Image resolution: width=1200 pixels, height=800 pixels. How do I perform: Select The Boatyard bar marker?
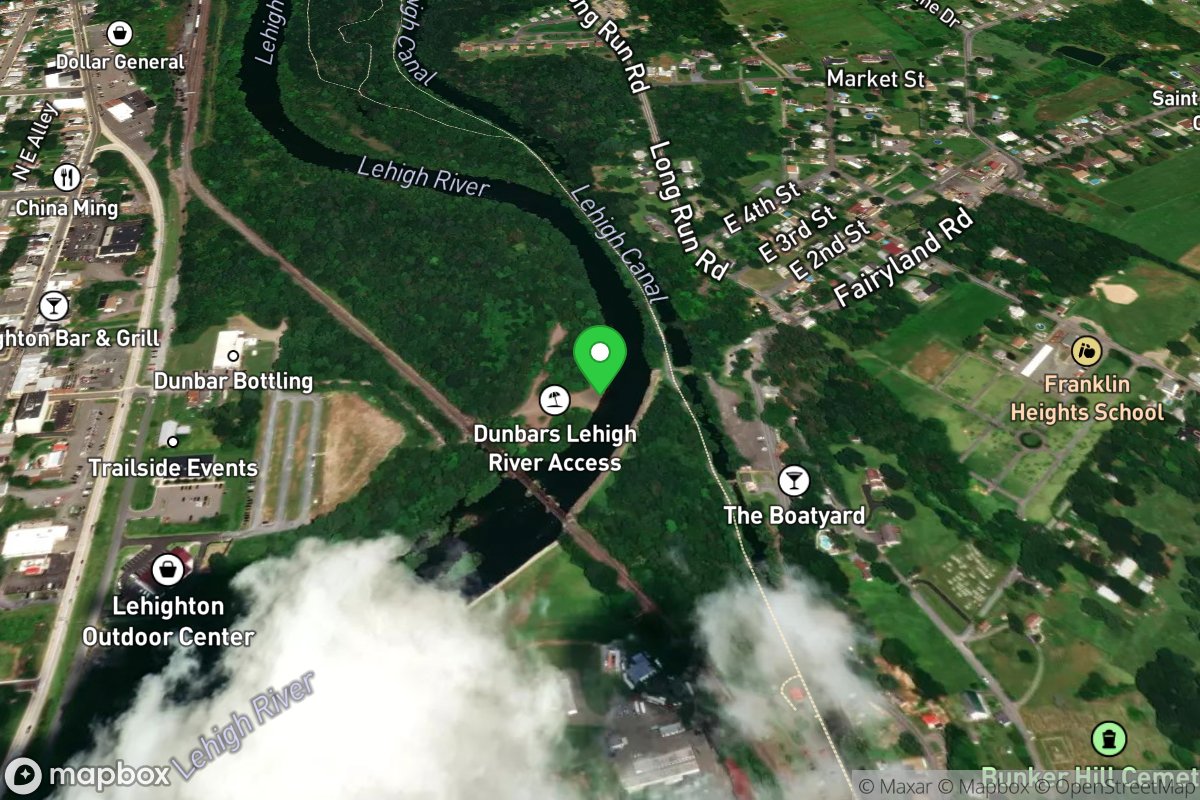pos(793,481)
